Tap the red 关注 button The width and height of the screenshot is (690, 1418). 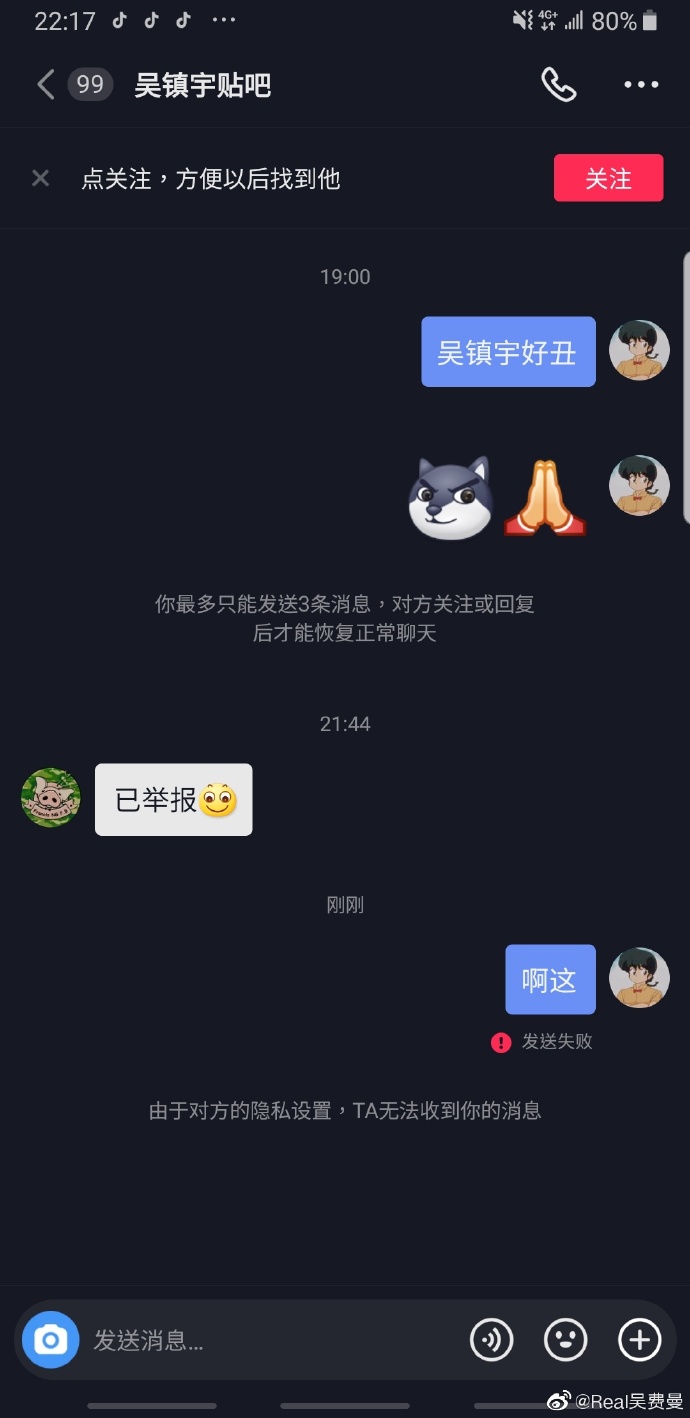pos(608,179)
